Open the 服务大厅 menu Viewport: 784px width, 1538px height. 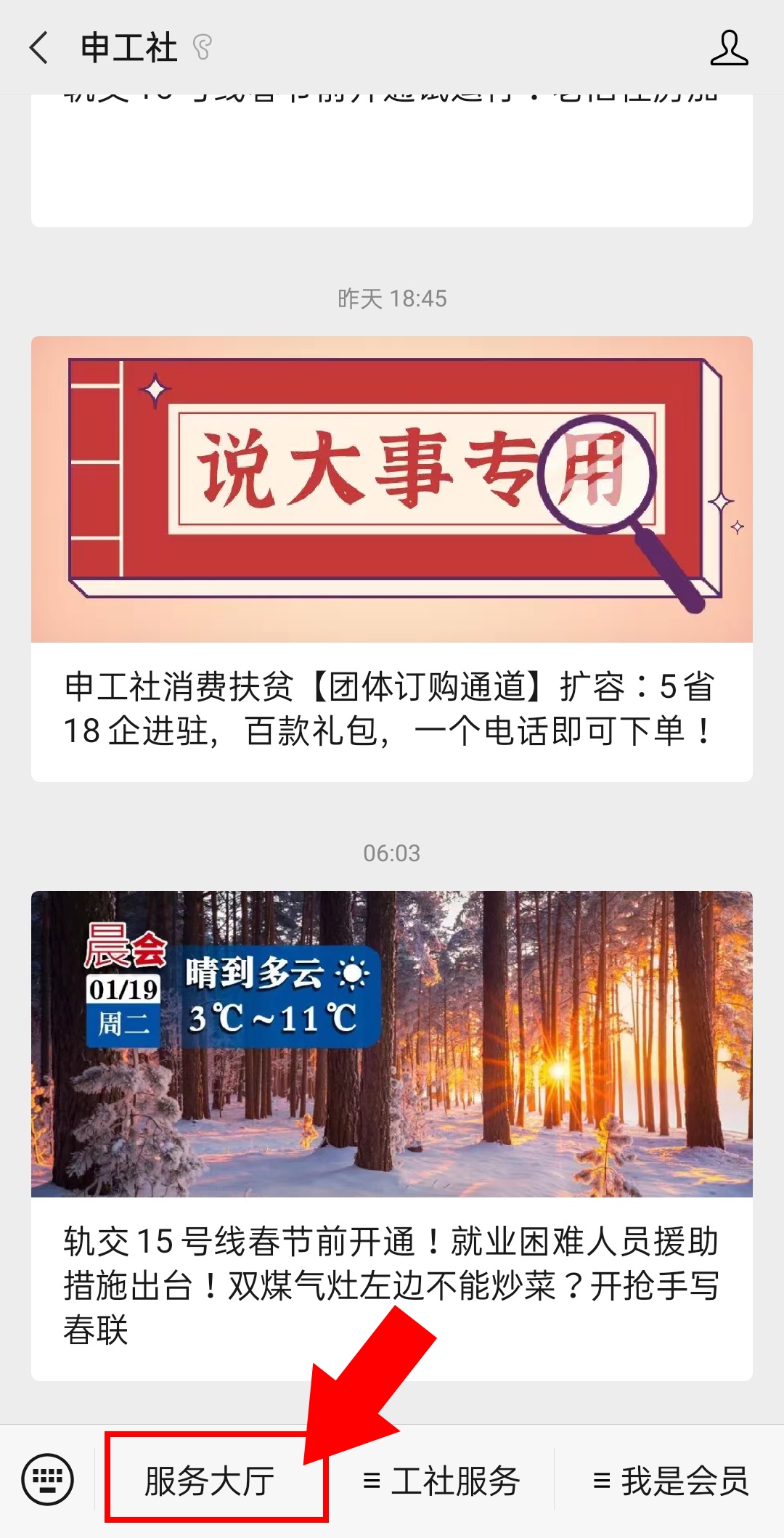[x=210, y=1481]
